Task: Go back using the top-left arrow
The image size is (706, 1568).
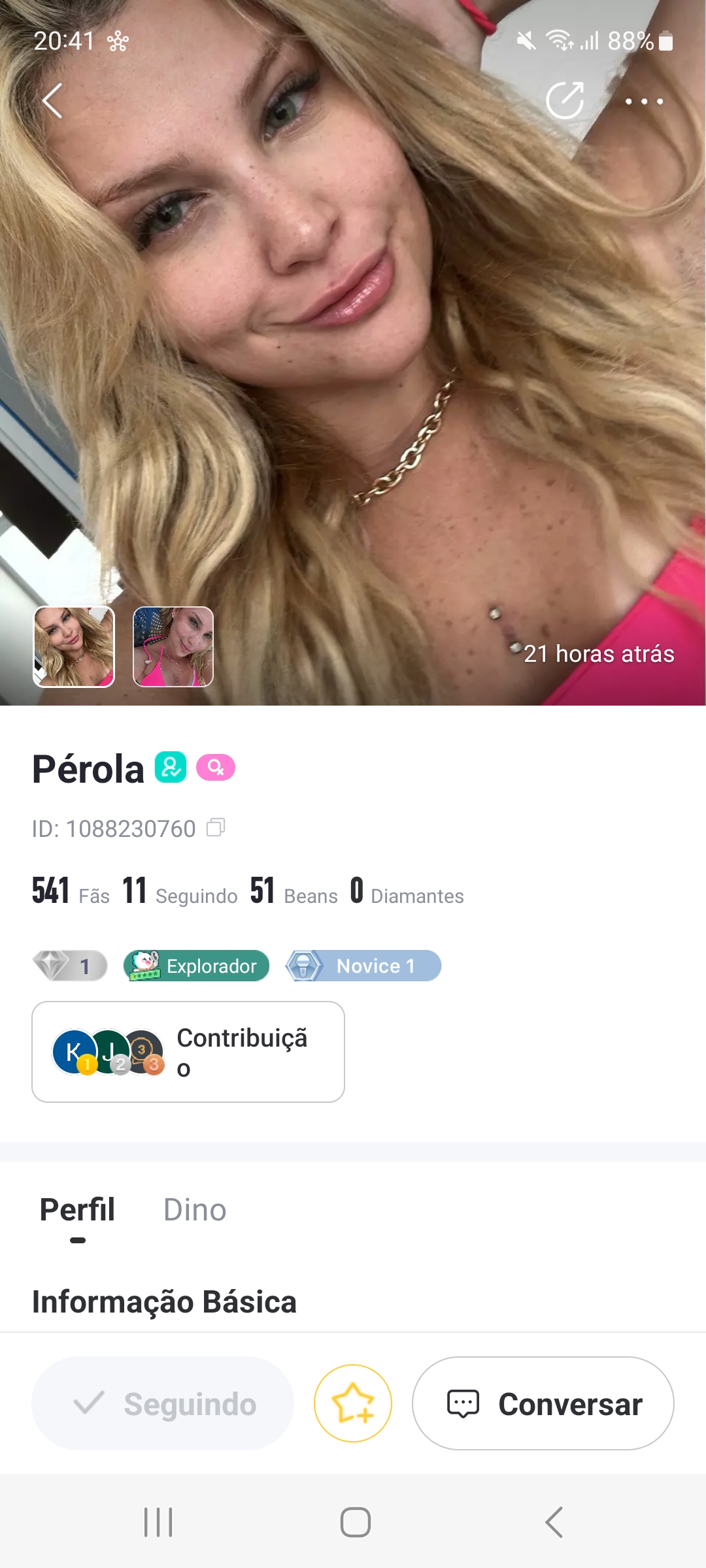Action: point(52,101)
